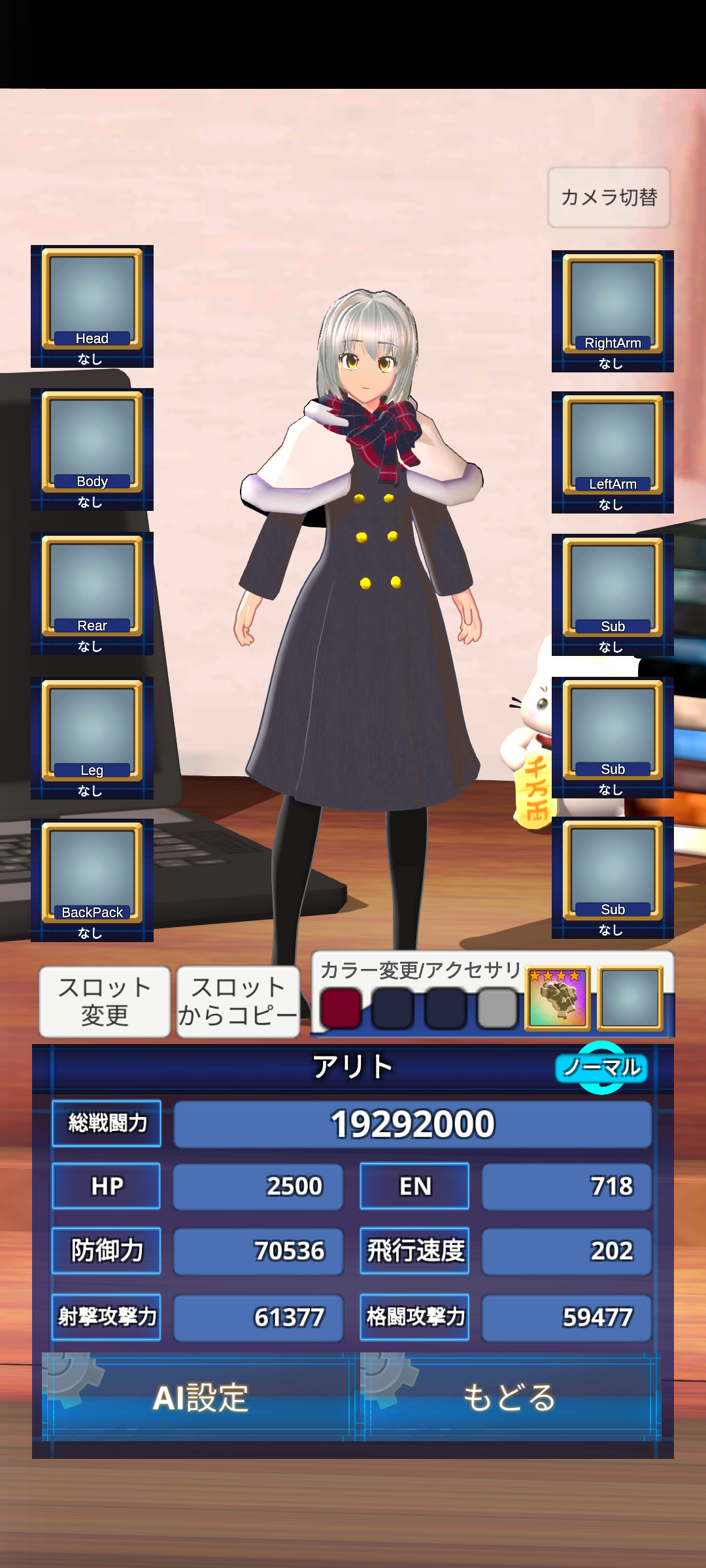Toggle the ノーマル mode badge

(601, 1068)
